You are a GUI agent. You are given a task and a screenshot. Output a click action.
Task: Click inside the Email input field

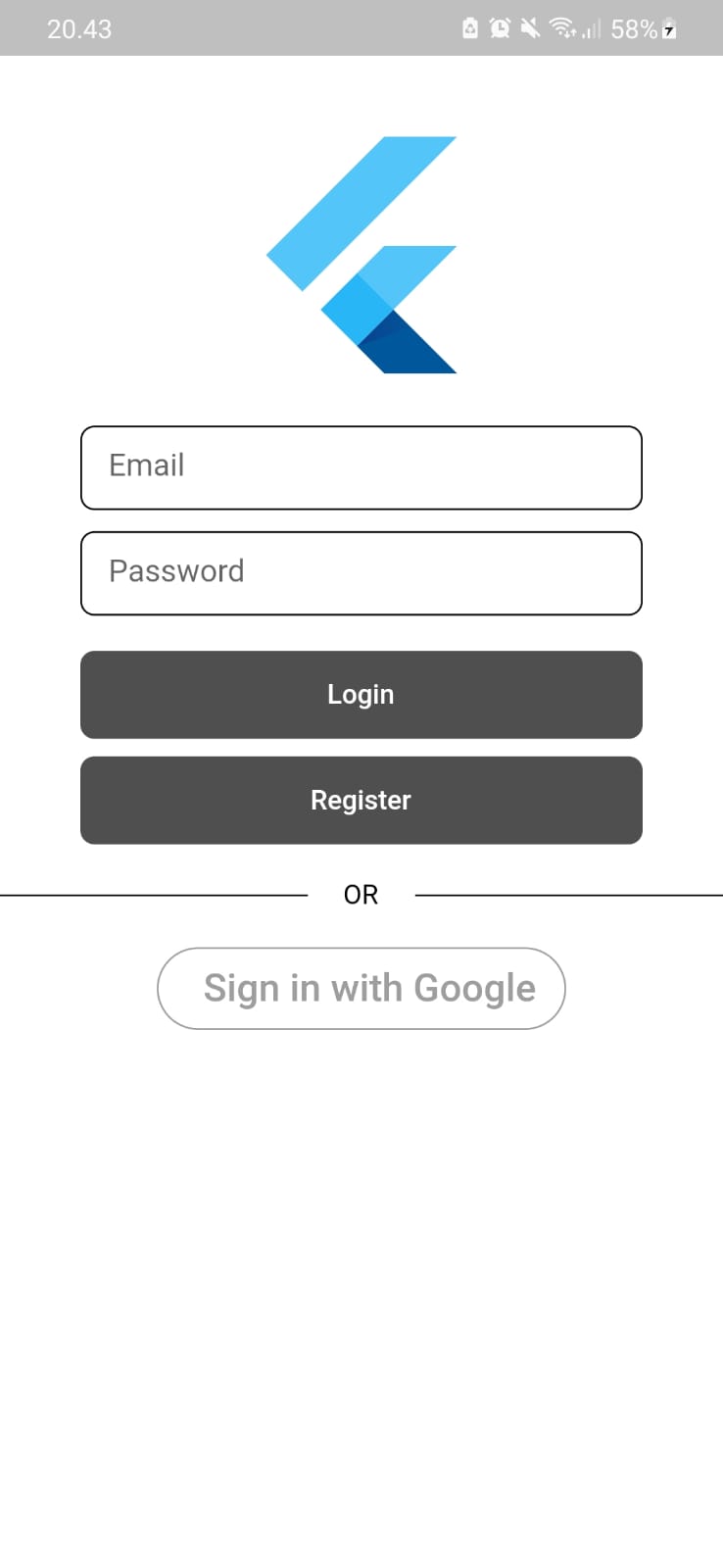pos(361,467)
